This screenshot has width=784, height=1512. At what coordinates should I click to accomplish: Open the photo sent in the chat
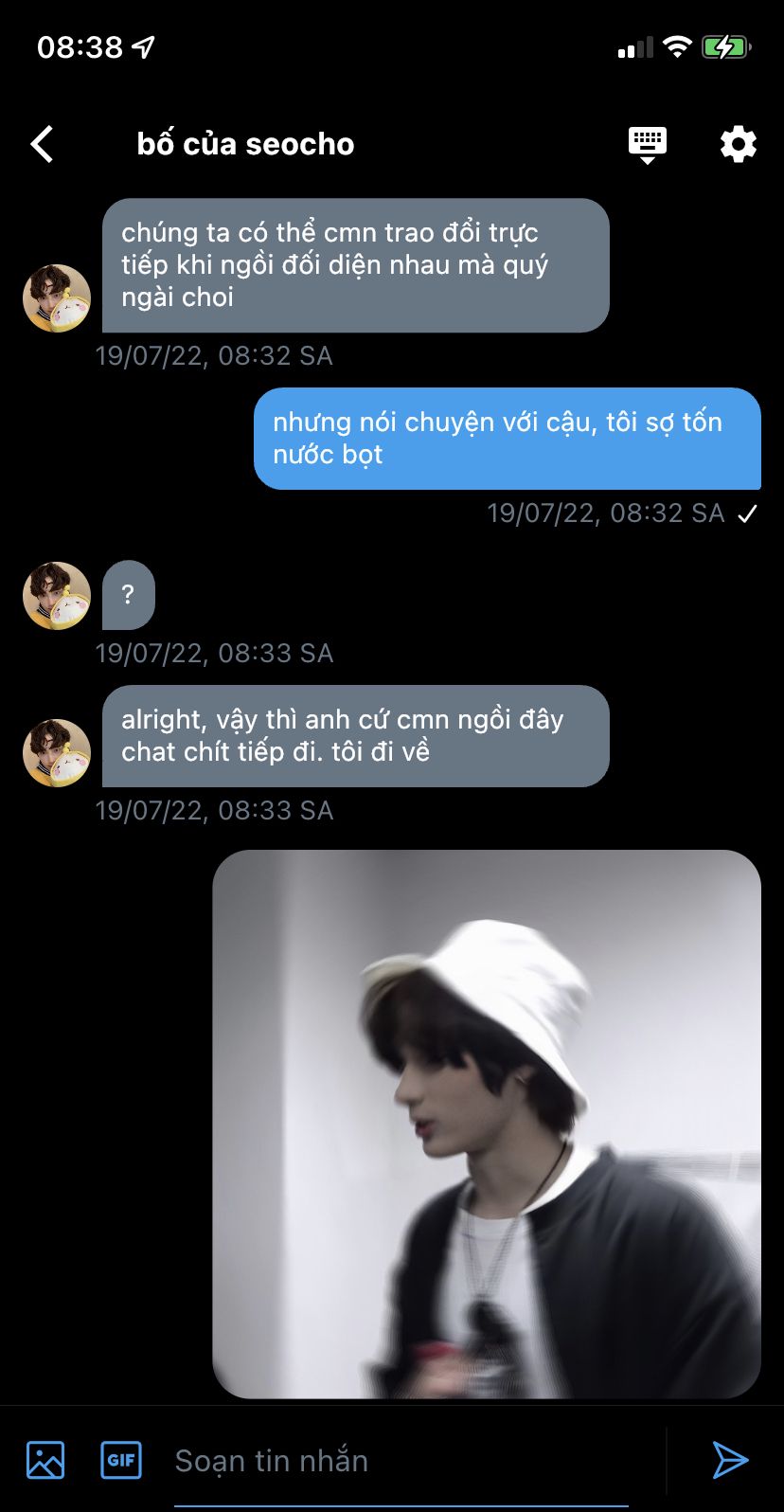point(487,1124)
